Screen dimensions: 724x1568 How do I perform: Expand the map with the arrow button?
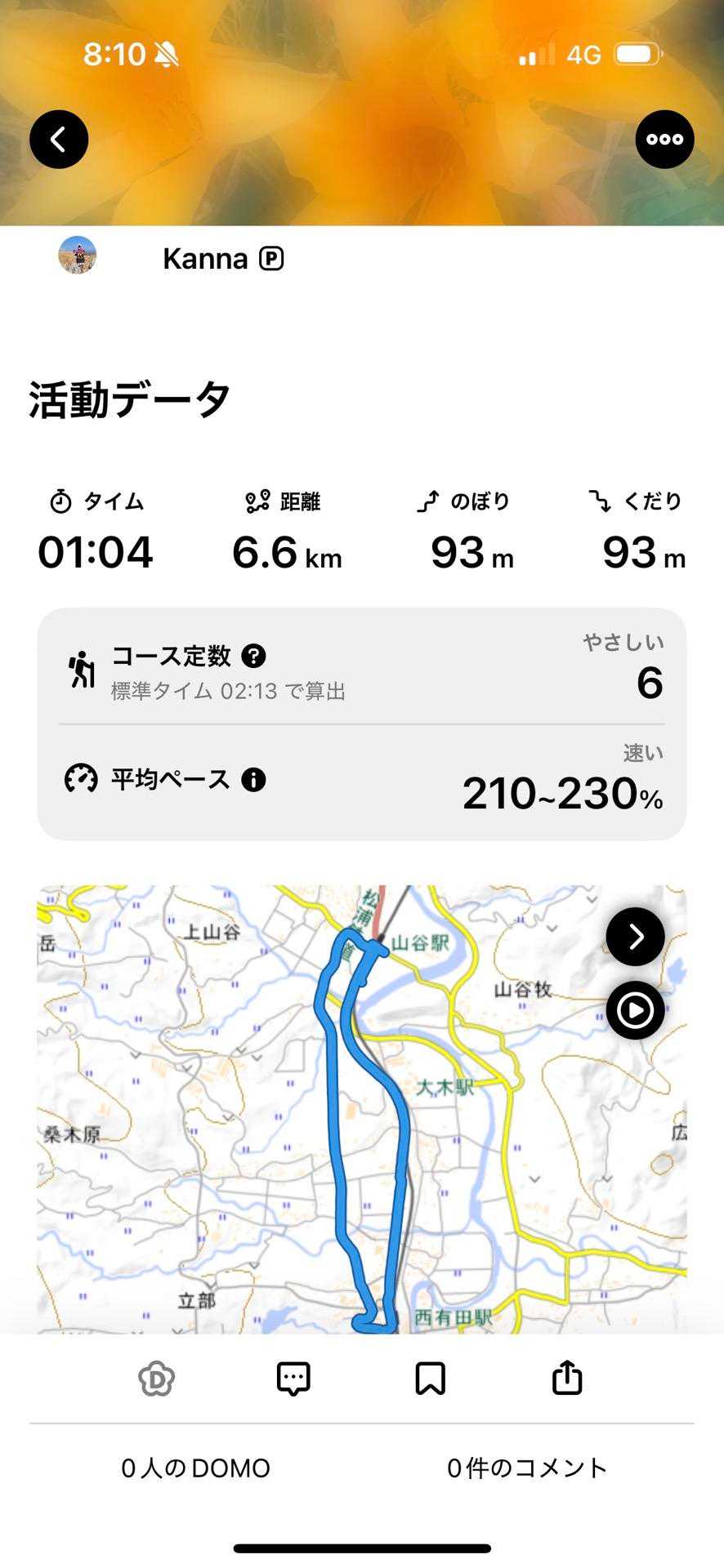pos(635,937)
